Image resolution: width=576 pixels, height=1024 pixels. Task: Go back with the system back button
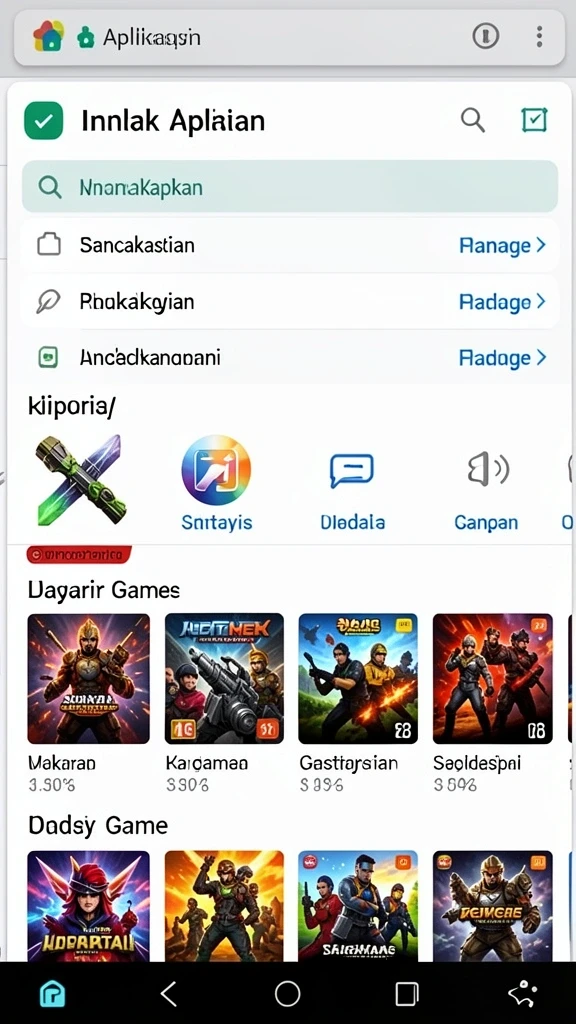(x=169, y=994)
